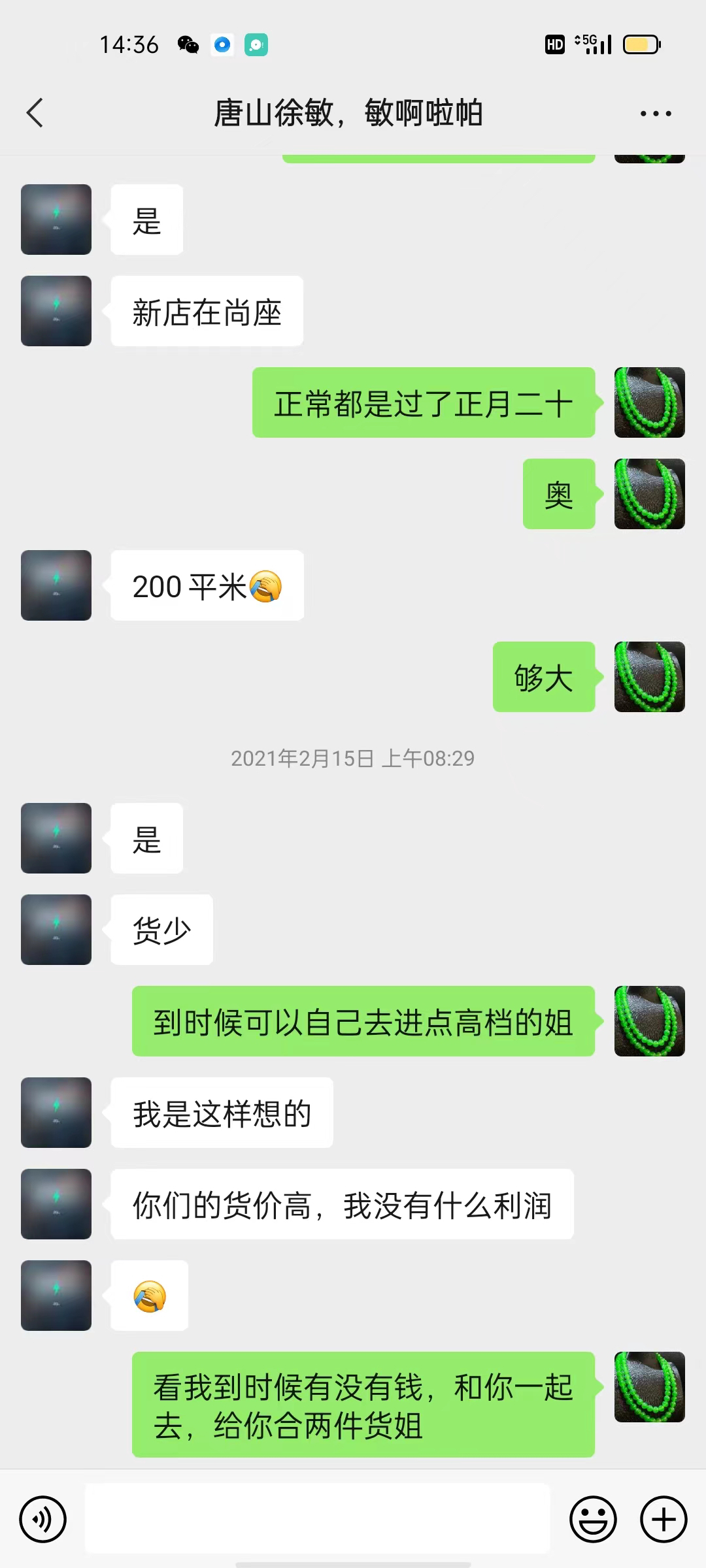Screen dimensions: 706x1568
Task: Open my avatar beside 正常都是过了正月二十
Action: [649, 402]
